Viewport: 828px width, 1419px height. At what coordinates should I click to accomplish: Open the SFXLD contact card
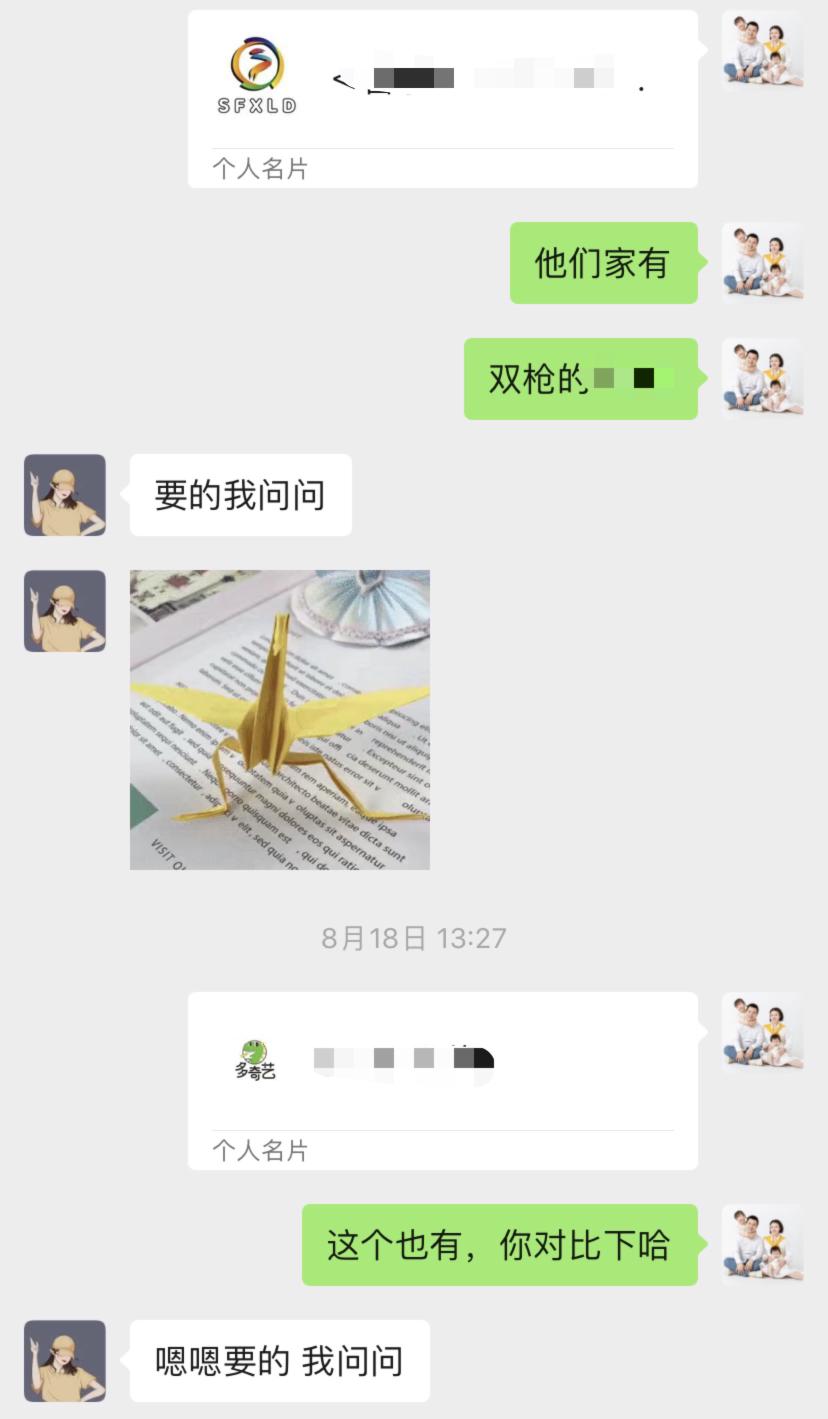[442, 98]
